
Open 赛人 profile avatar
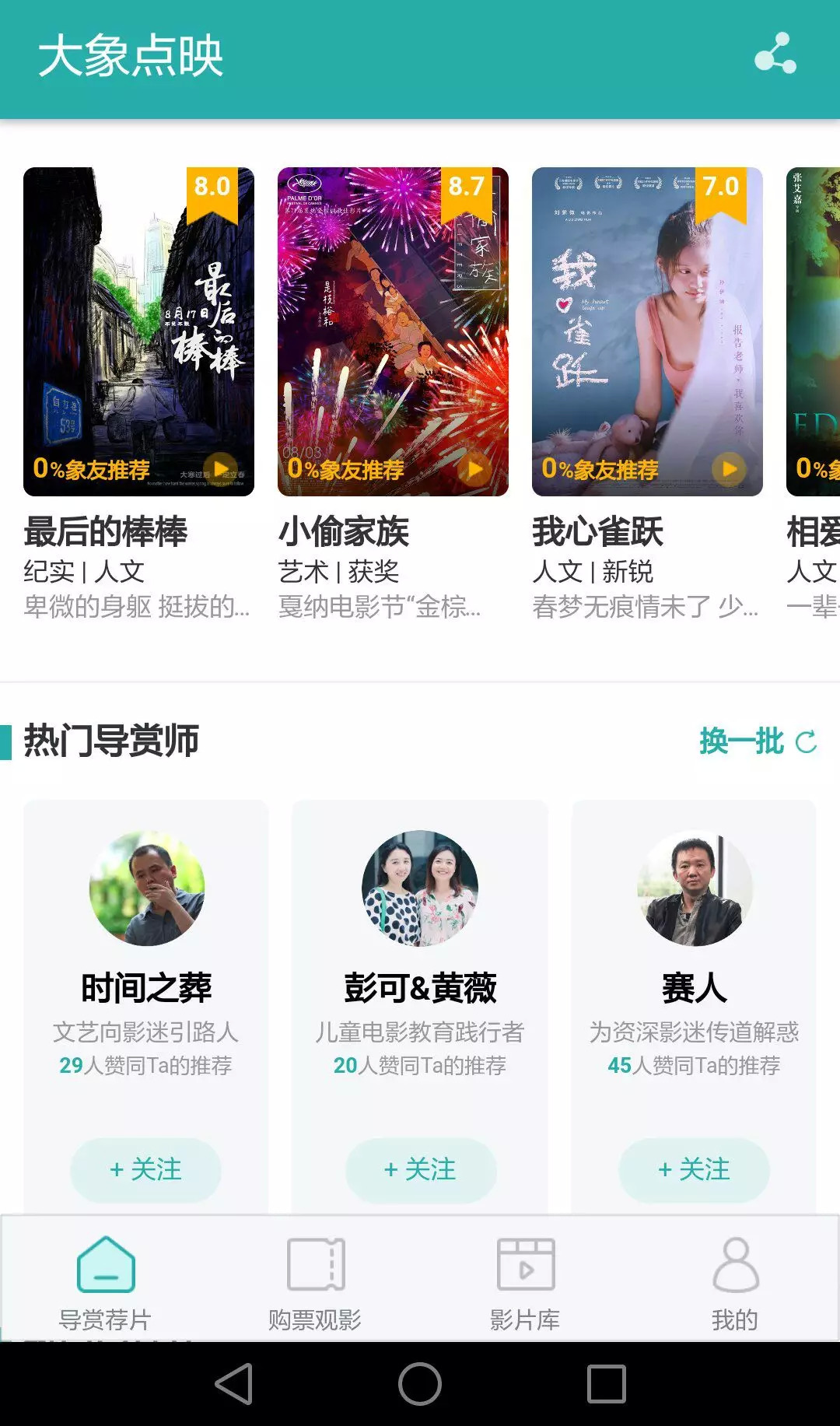coord(695,888)
